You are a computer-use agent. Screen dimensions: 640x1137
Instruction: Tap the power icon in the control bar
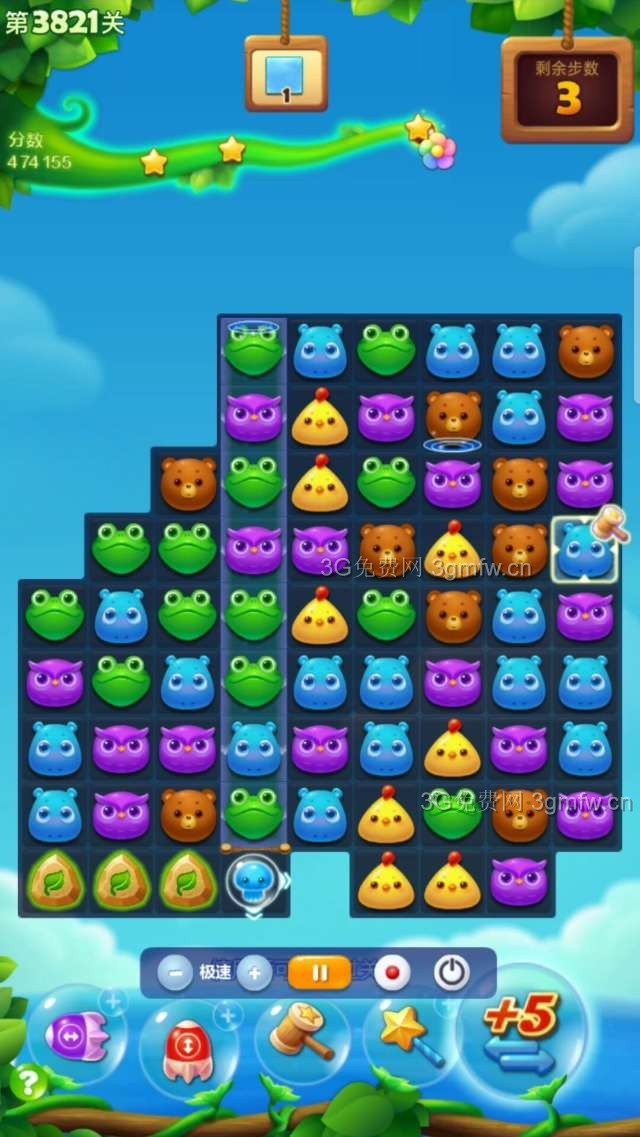[x=452, y=972]
